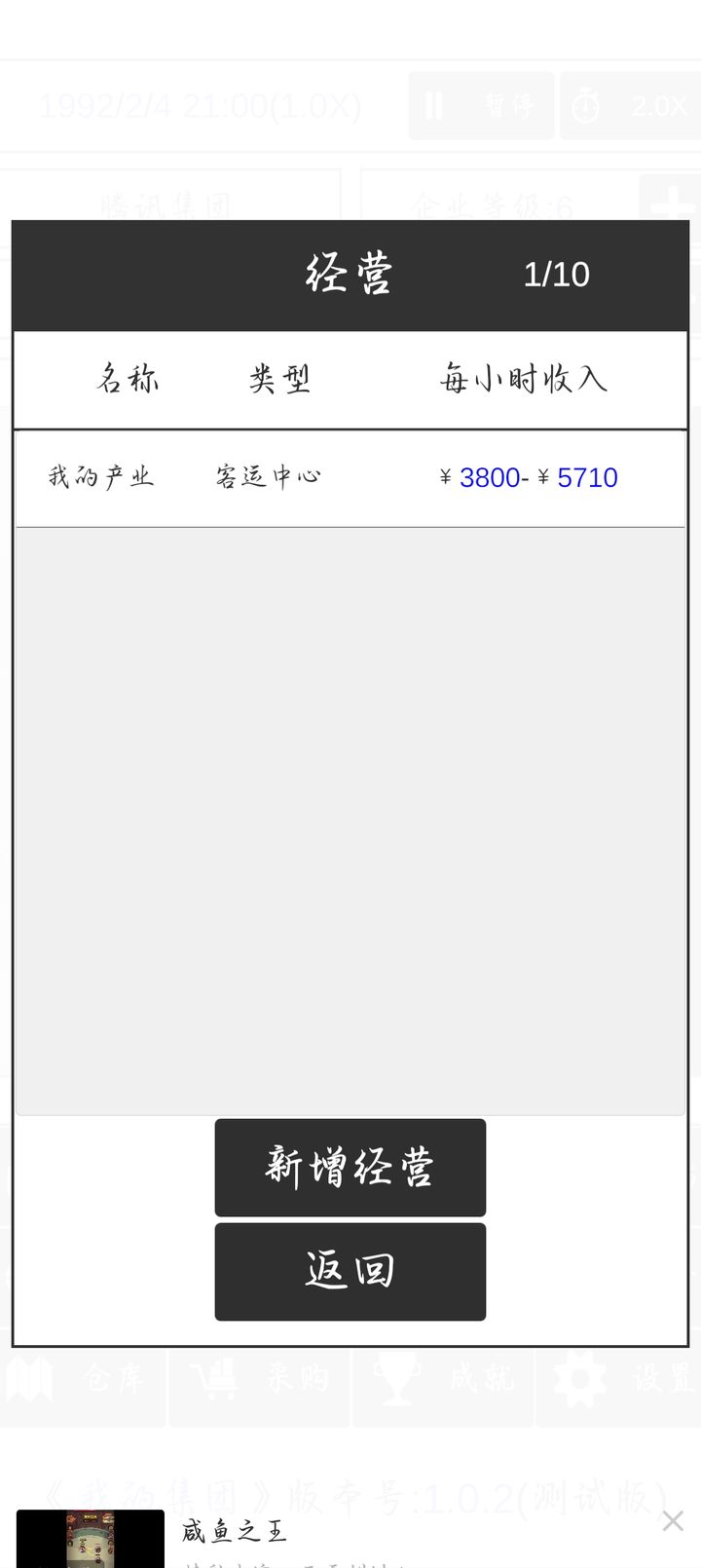The image size is (701, 1568).
Task: Toggle 暂停 to pause the game
Action: (x=481, y=105)
